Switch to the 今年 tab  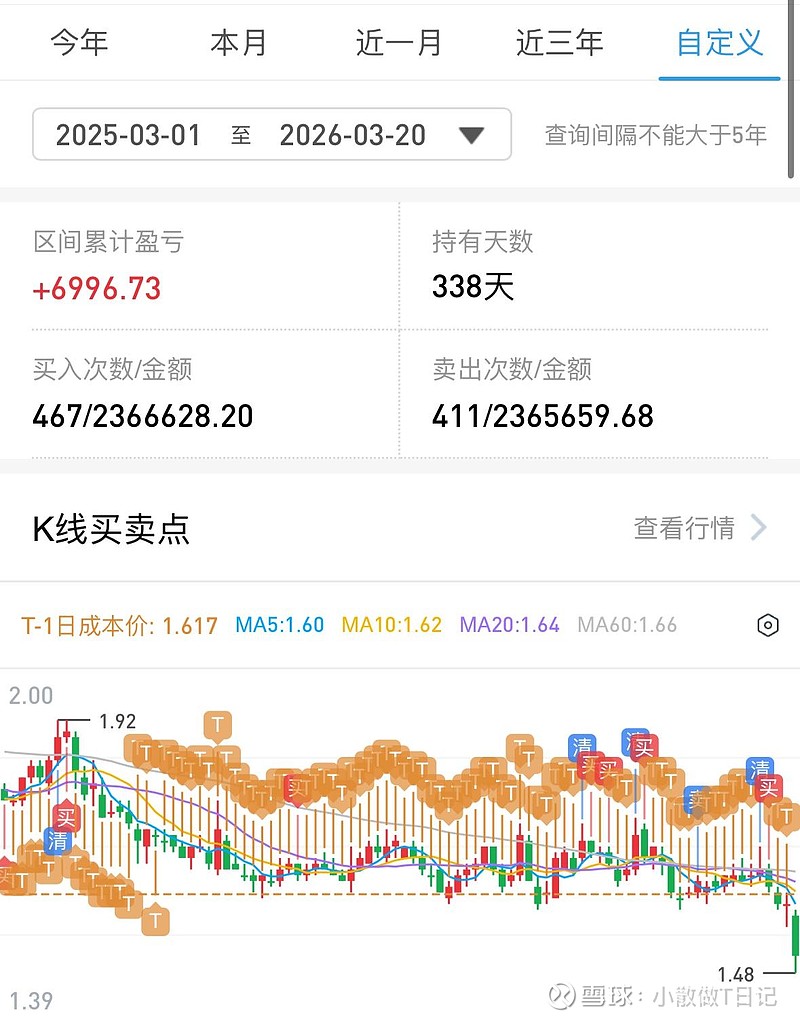coord(79,43)
